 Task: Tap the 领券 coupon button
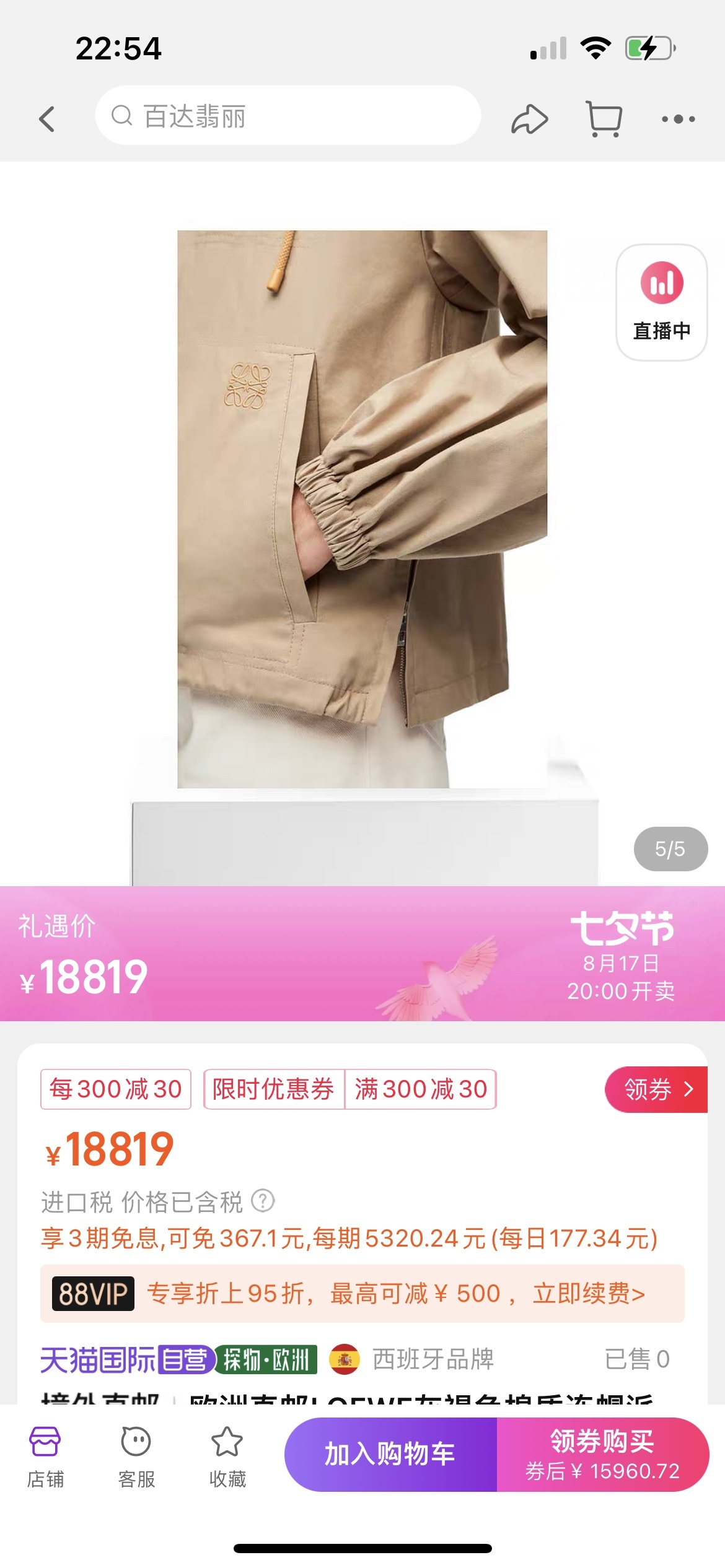(x=656, y=1089)
